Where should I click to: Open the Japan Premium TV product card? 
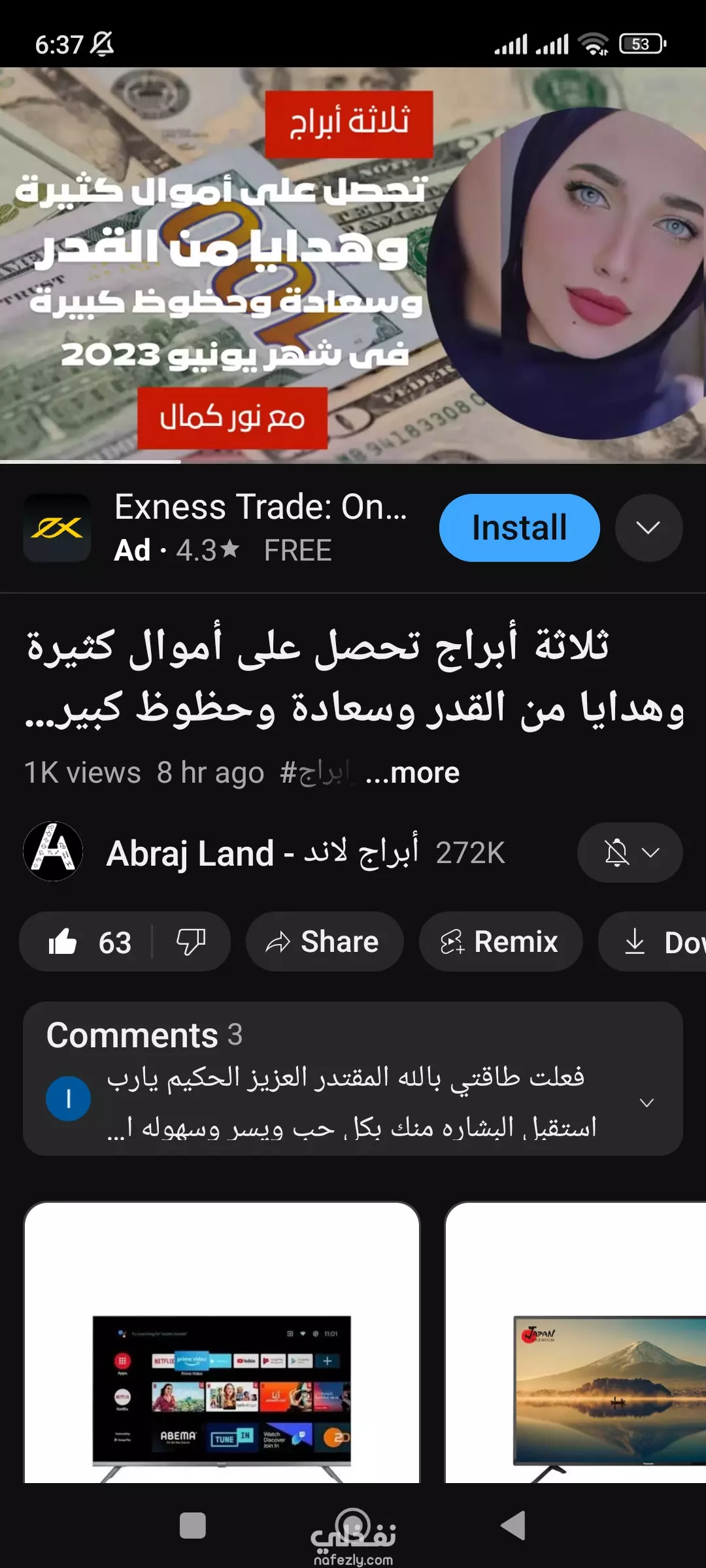pos(575,1343)
